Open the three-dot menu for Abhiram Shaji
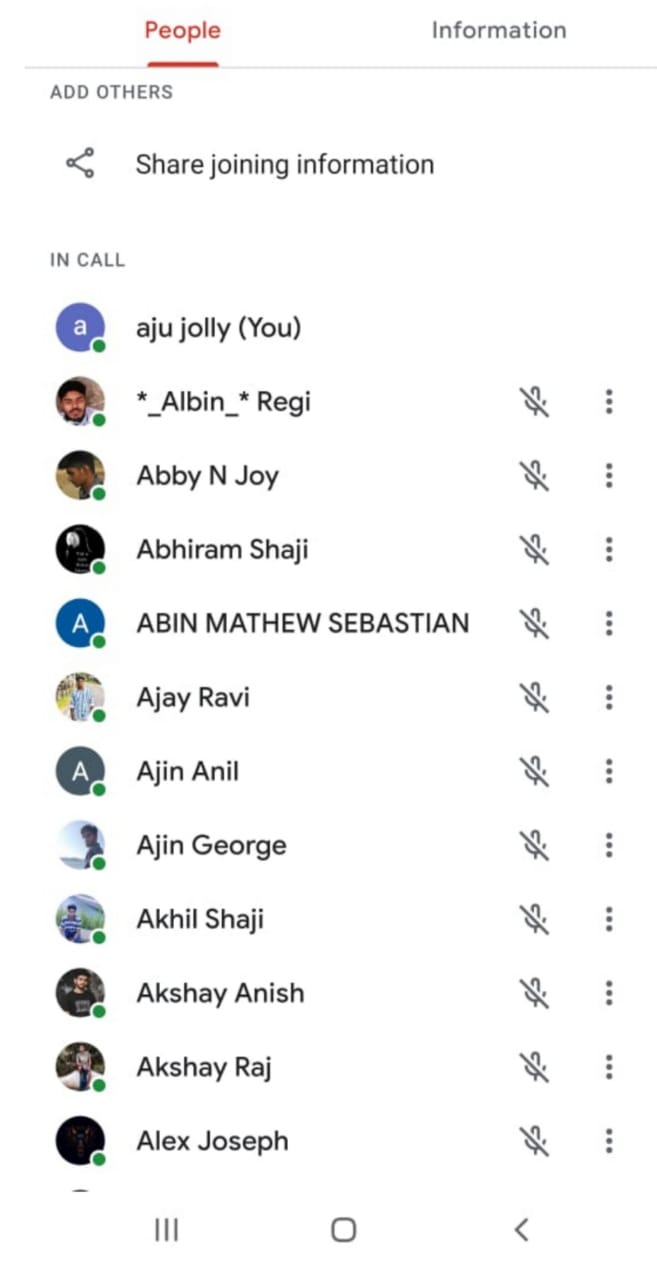 point(609,549)
